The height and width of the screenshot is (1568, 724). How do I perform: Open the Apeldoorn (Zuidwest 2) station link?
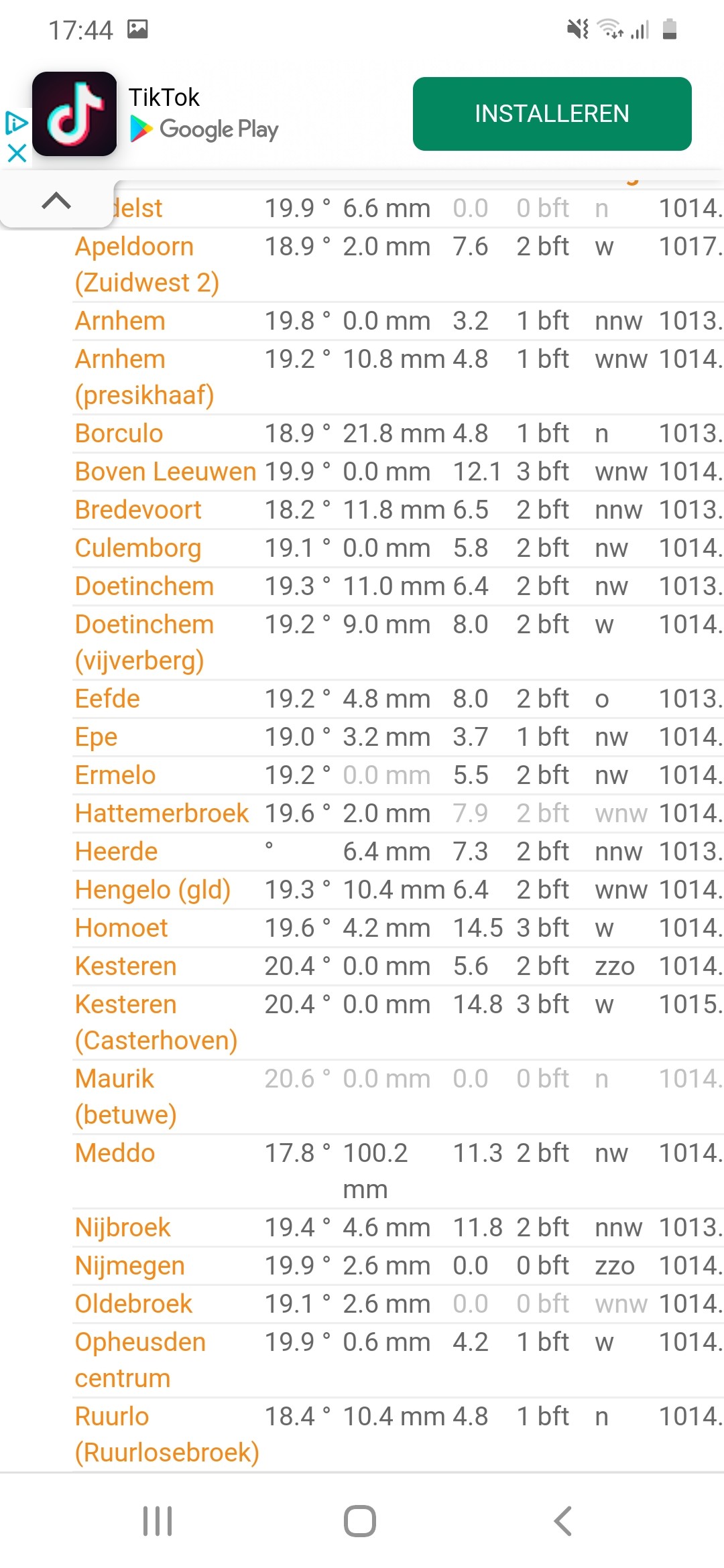point(147,265)
